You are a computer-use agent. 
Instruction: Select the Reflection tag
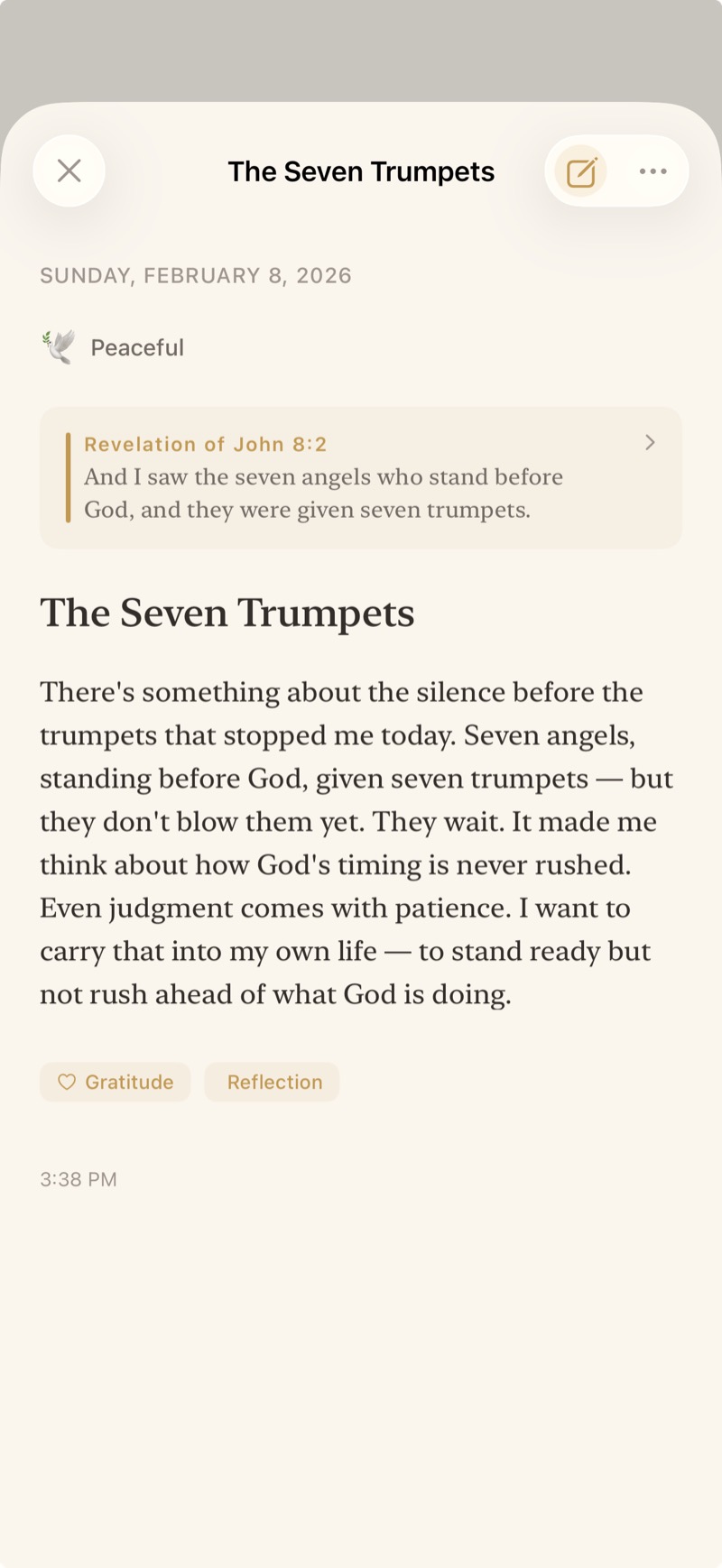point(273,1082)
